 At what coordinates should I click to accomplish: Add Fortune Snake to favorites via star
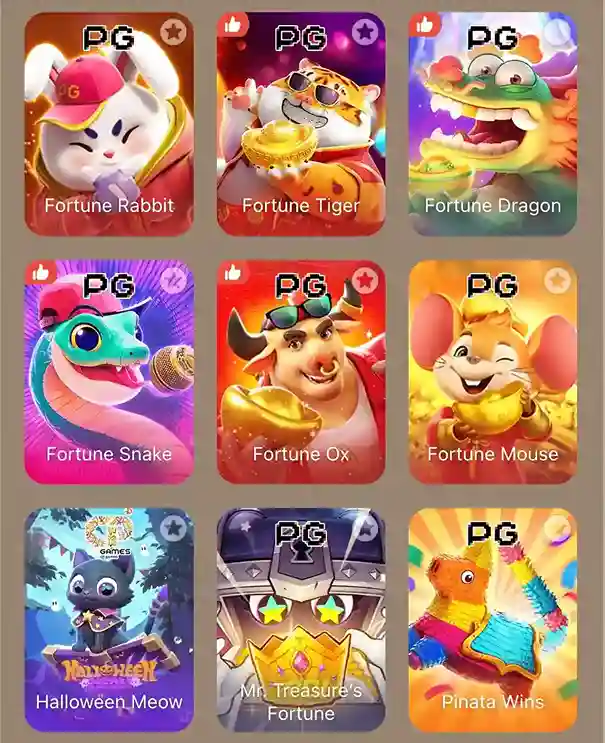(174, 280)
